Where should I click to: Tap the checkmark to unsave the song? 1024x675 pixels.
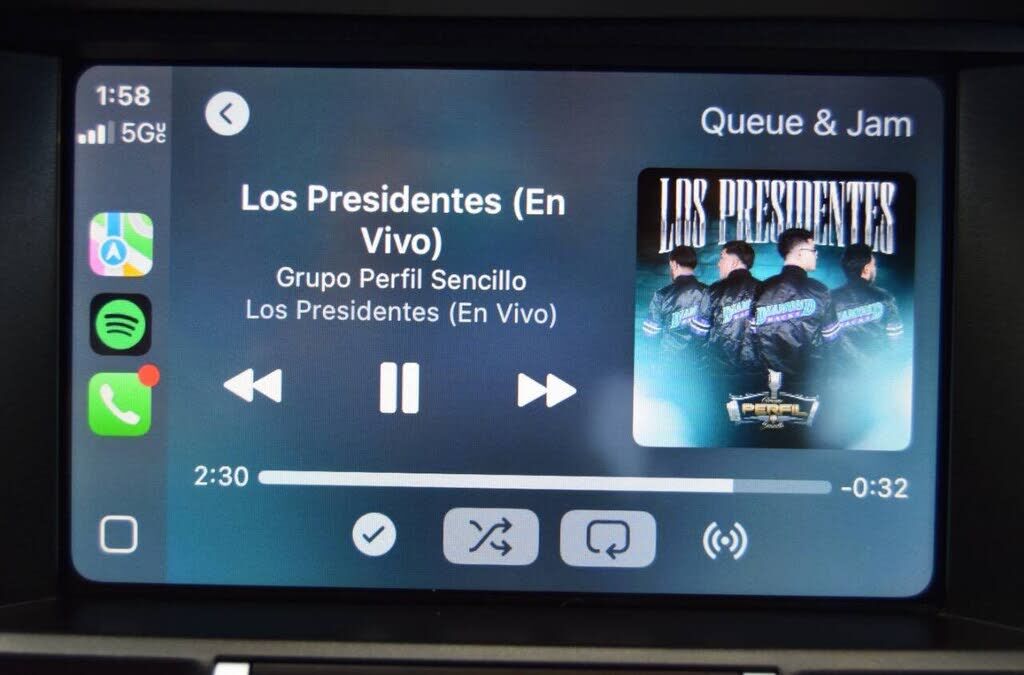point(374,536)
